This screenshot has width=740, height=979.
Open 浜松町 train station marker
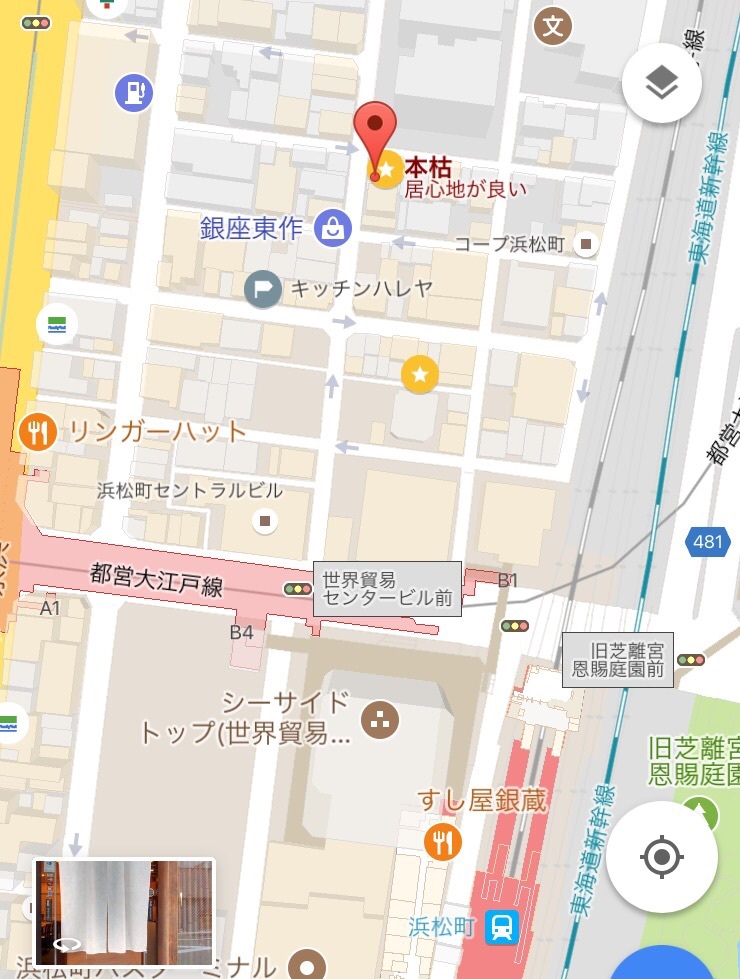click(502, 929)
